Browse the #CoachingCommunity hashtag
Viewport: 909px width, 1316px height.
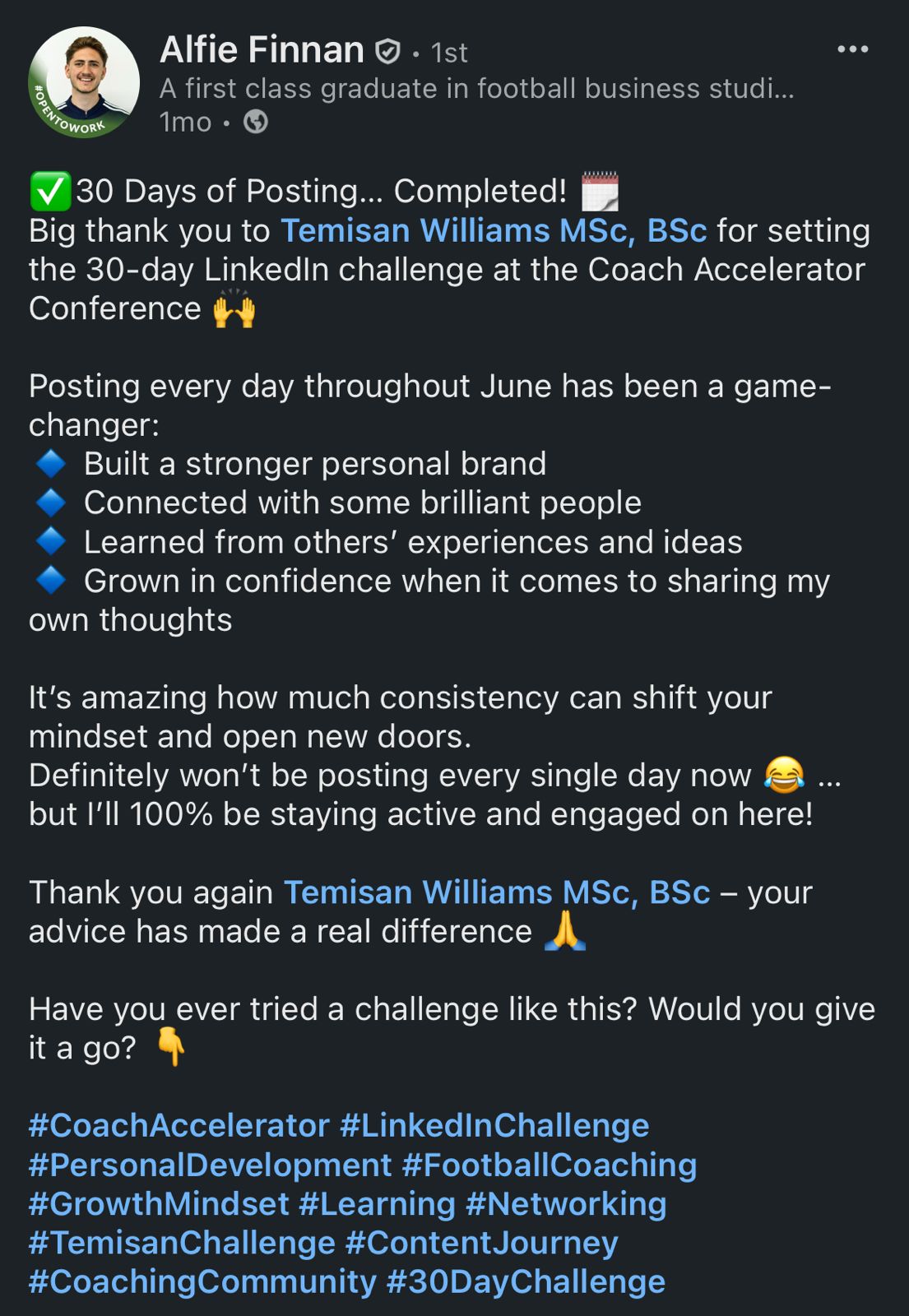(x=202, y=1282)
